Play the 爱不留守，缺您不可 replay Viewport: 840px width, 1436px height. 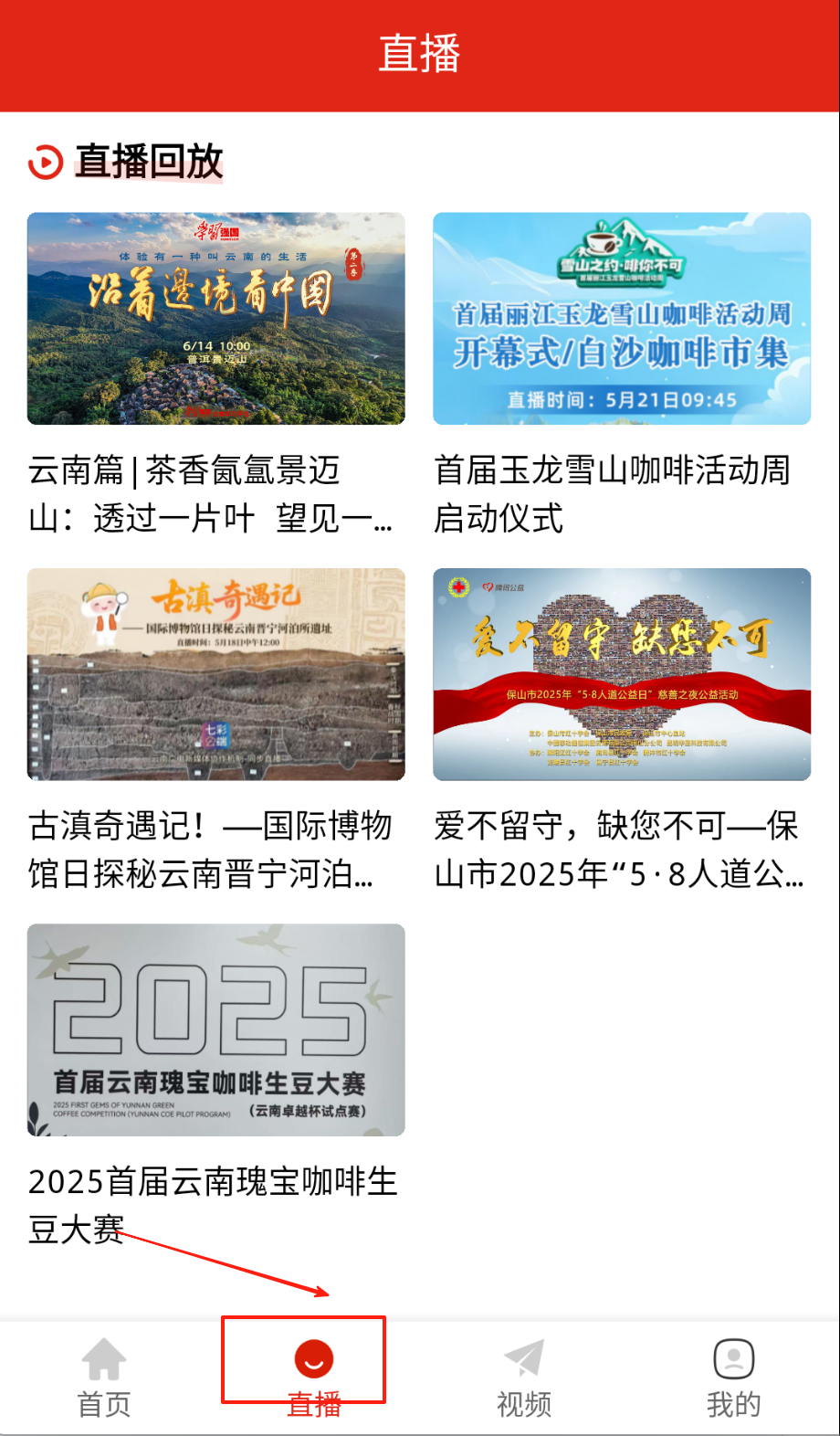click(x=621, y=674)
